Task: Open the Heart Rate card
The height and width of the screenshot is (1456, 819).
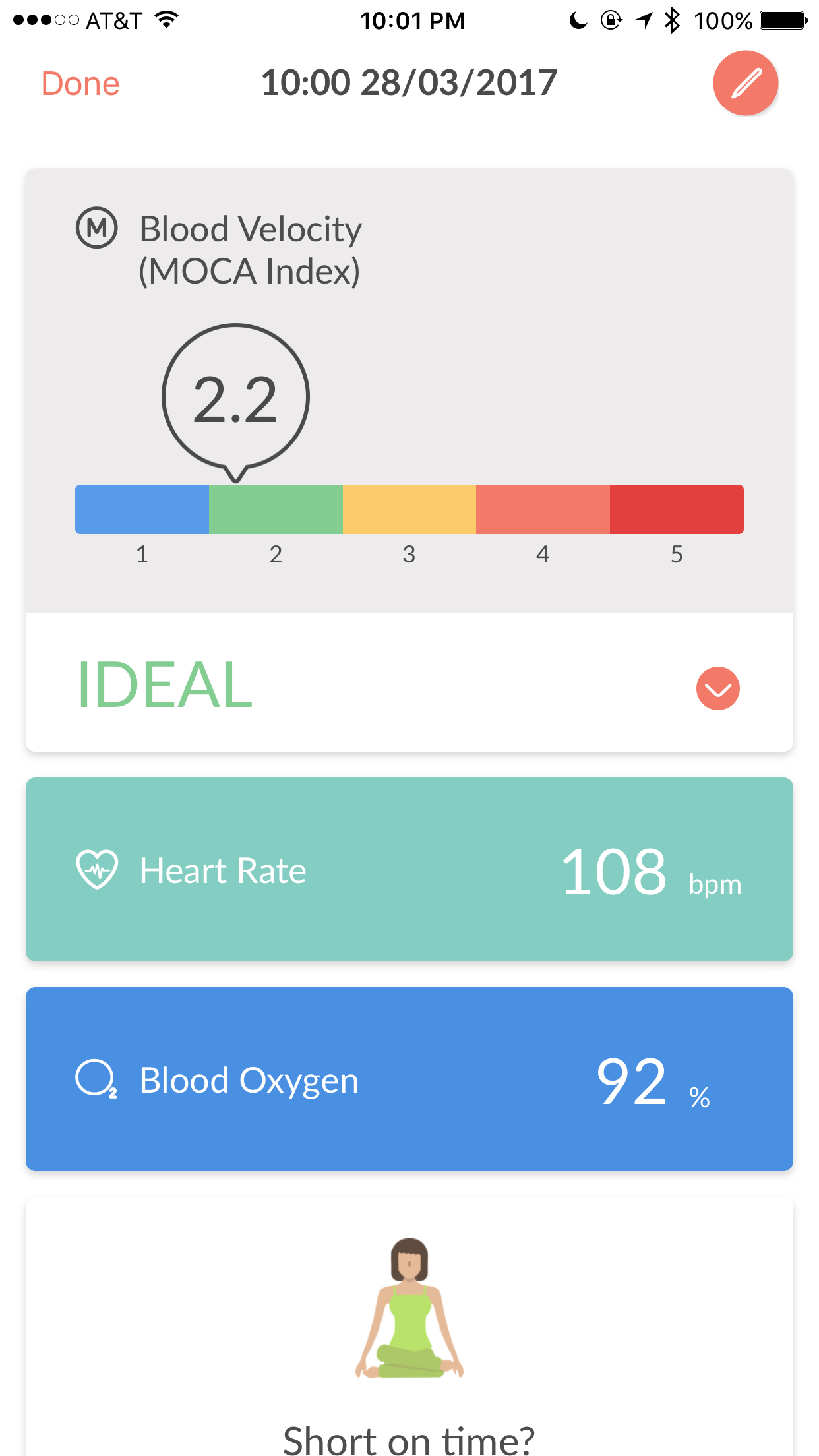Action: tap(409, 869)
